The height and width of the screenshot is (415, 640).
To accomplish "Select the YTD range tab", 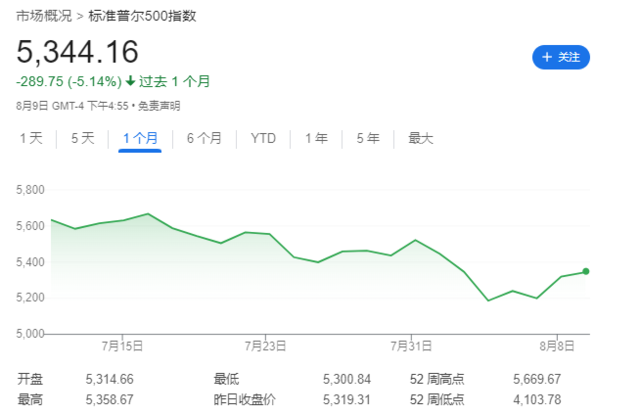I will click(263, 139).
